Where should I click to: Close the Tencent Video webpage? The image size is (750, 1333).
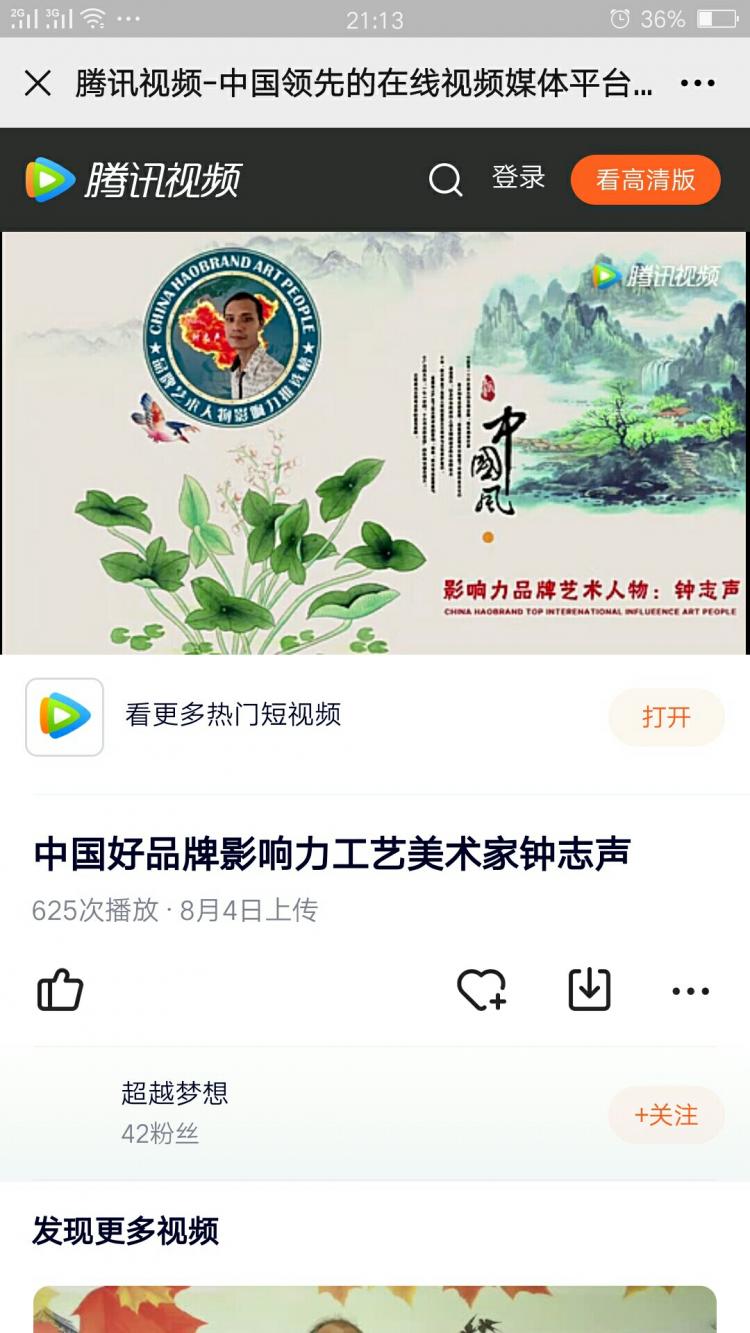(38, 83)
